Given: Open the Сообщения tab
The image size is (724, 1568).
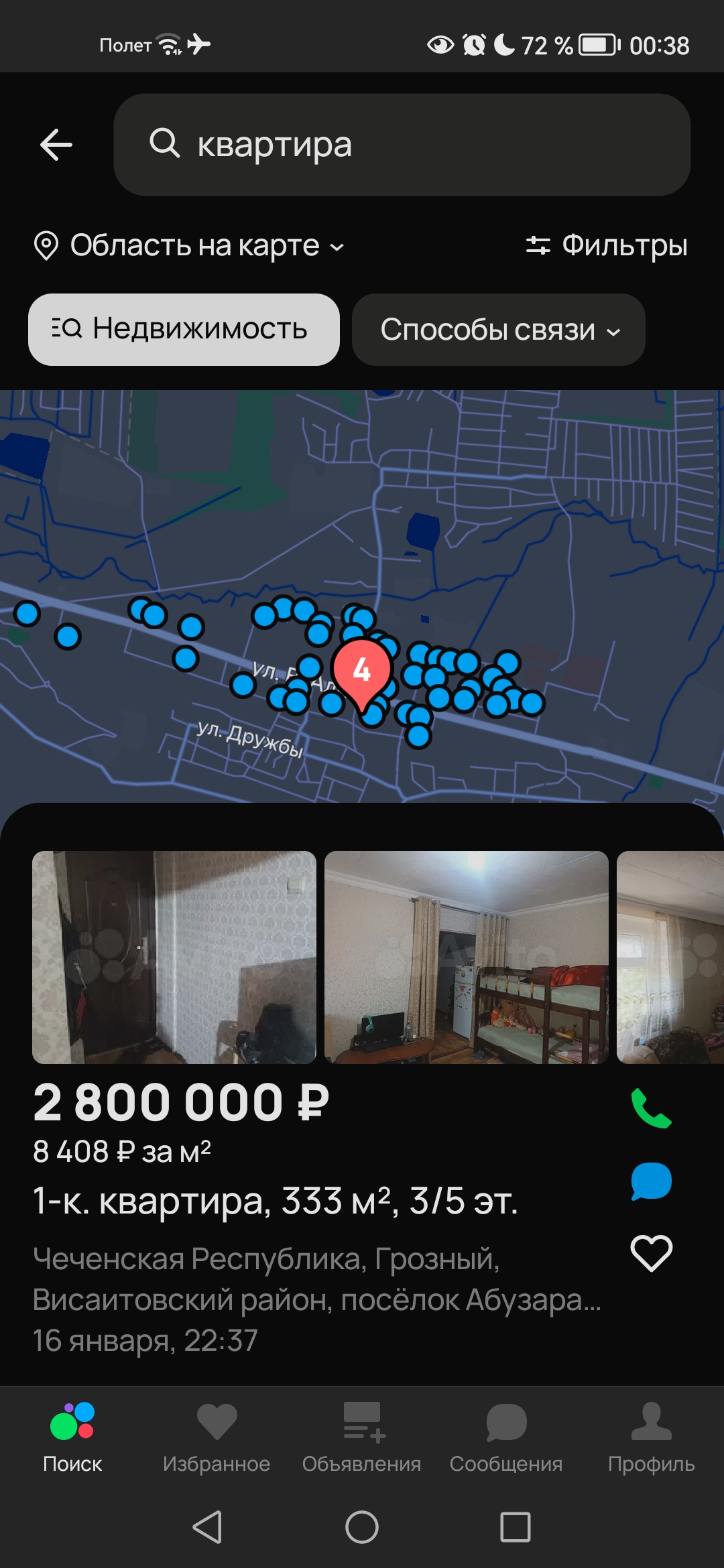Looking at the screenshot, I should [x=506, y=1437].
